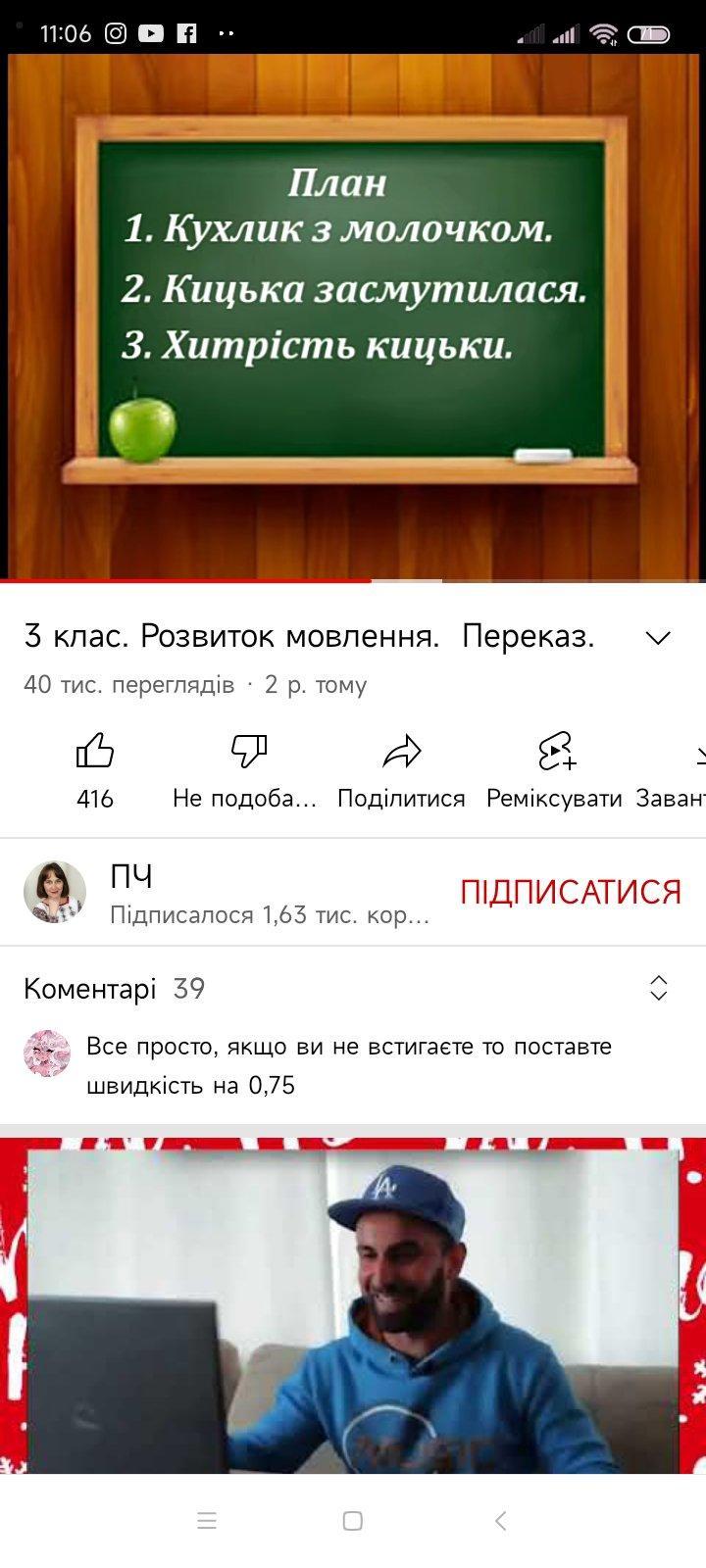Open the ПЧ channel avatar
The height and width of the screenshot is (1568, 706).
[55, 892]
